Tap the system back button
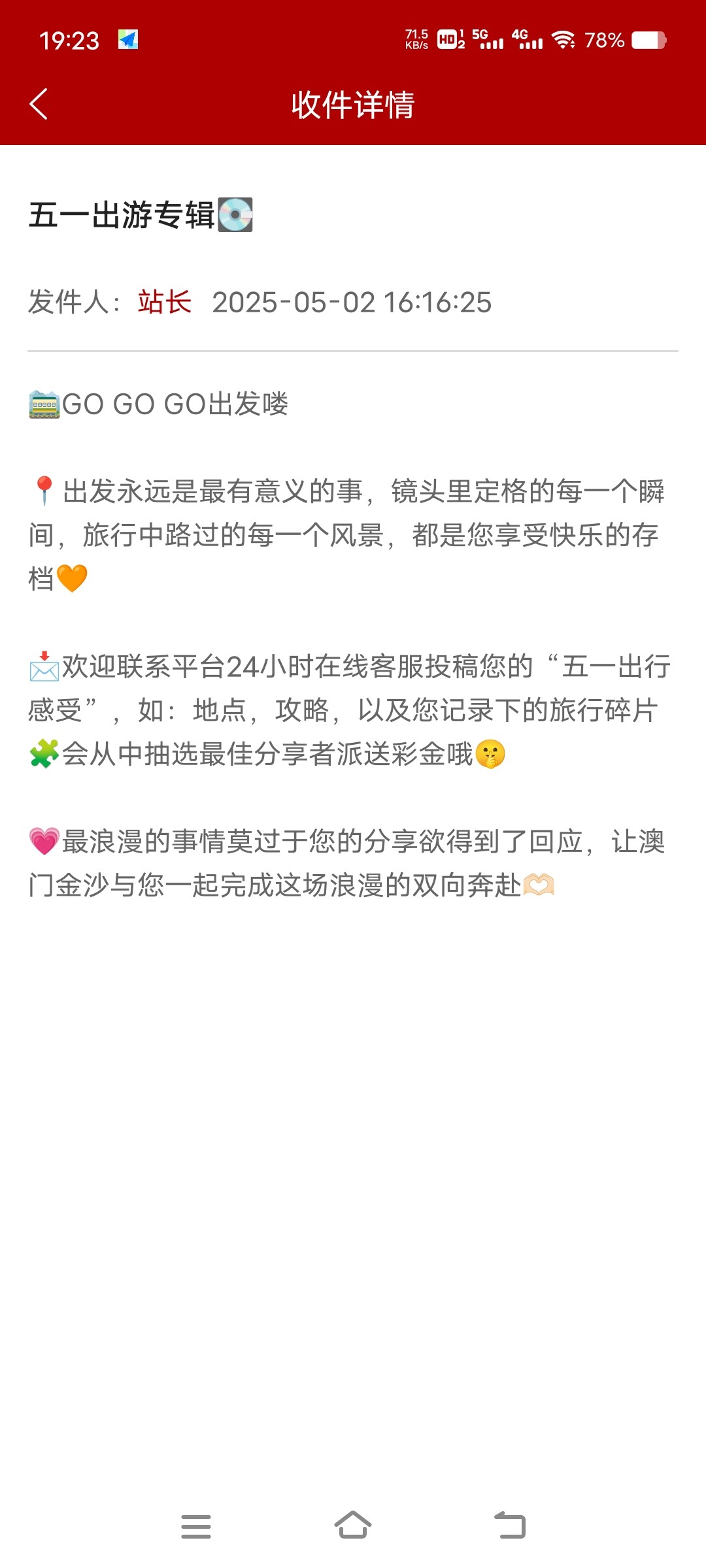This screenshot has width=706, height=1568. pos(510,1526)
